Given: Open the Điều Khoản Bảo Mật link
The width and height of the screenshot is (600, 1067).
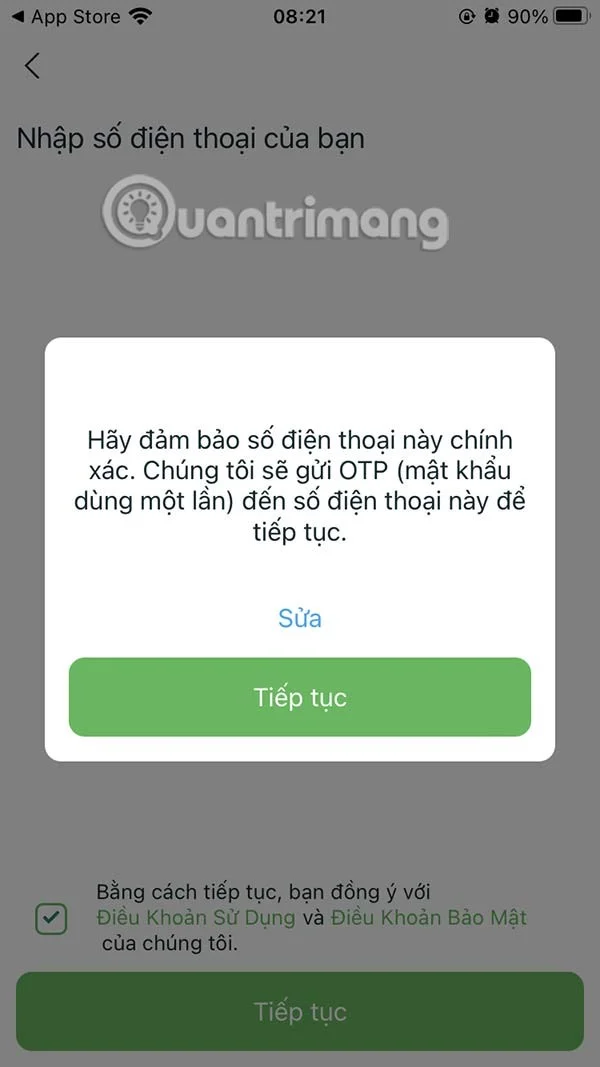Looking at the screenshot, I should (429, 917).
